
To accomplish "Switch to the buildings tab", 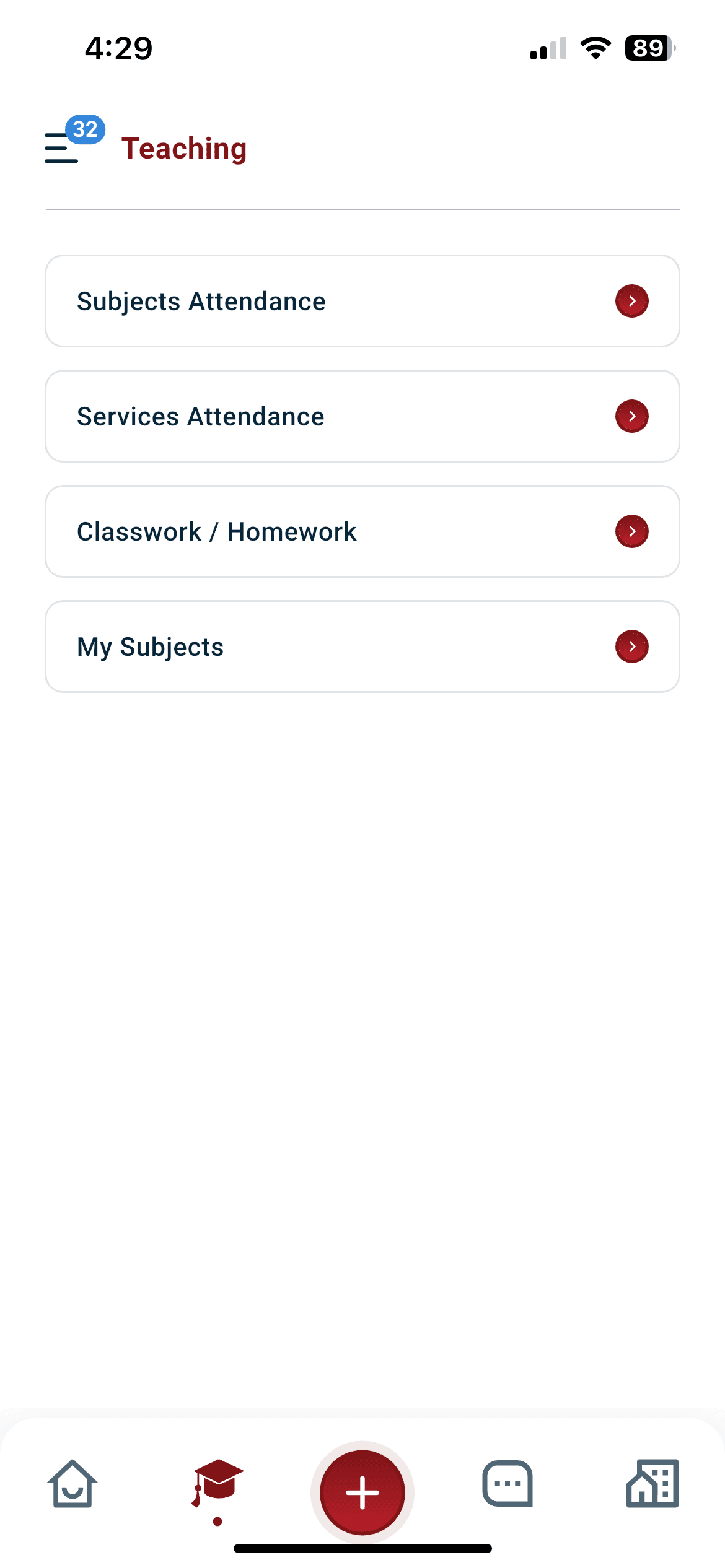I will [x=652, y=1484].
